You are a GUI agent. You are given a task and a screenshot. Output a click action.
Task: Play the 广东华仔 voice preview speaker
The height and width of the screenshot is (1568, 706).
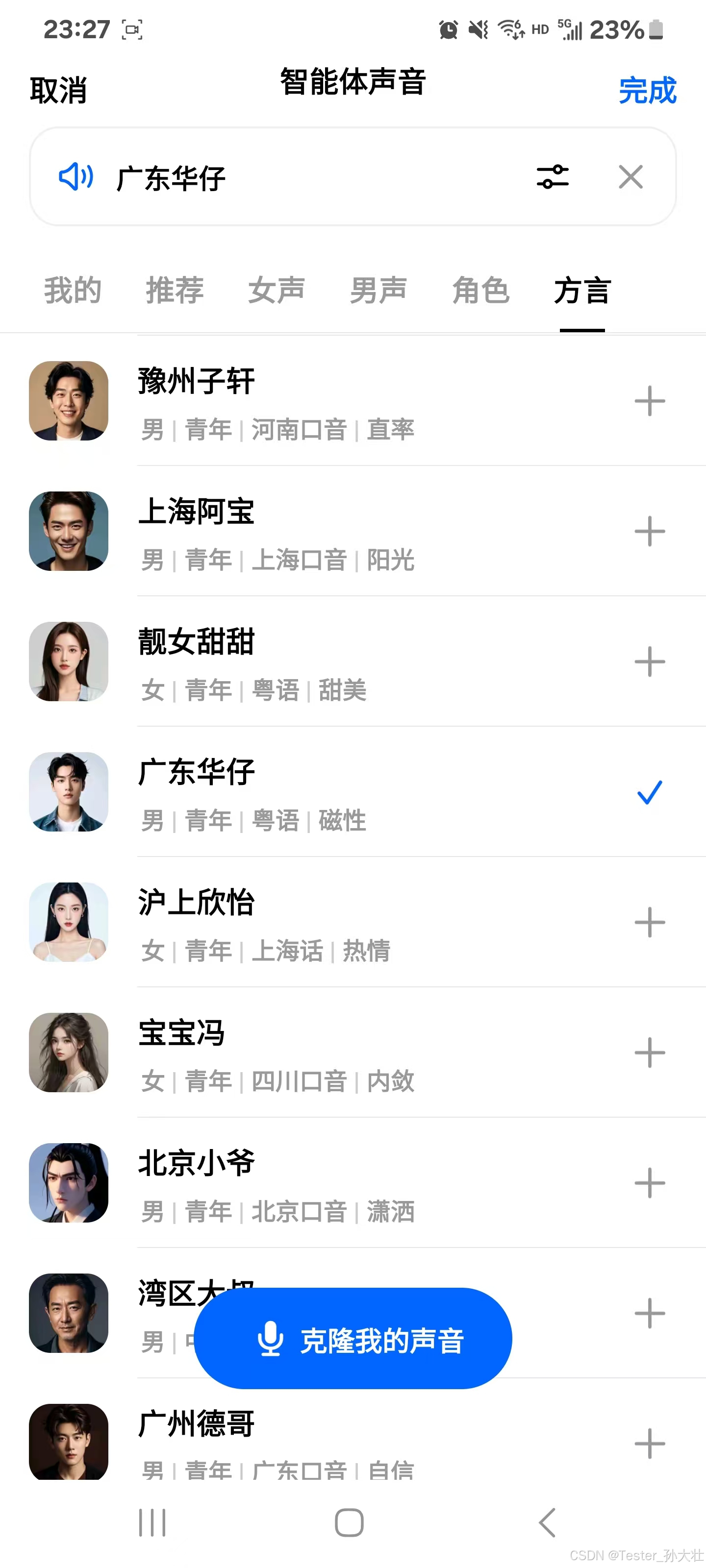[76, 177]
